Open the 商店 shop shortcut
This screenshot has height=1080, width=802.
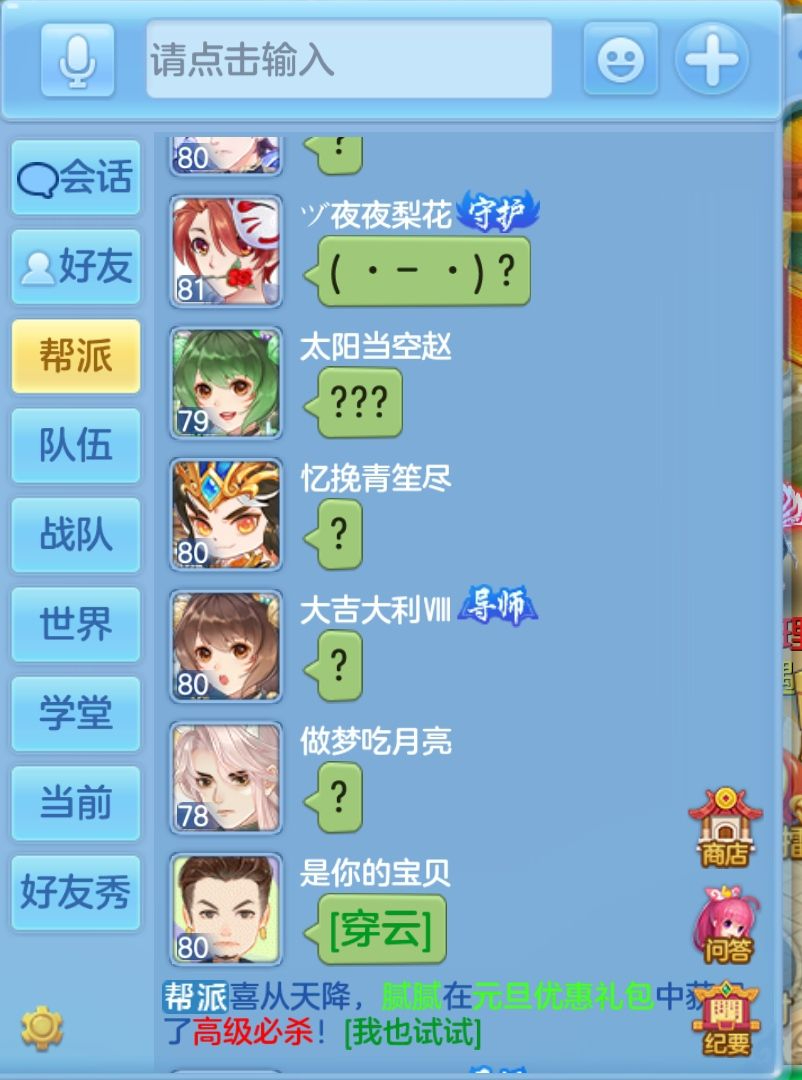[725, 828]
